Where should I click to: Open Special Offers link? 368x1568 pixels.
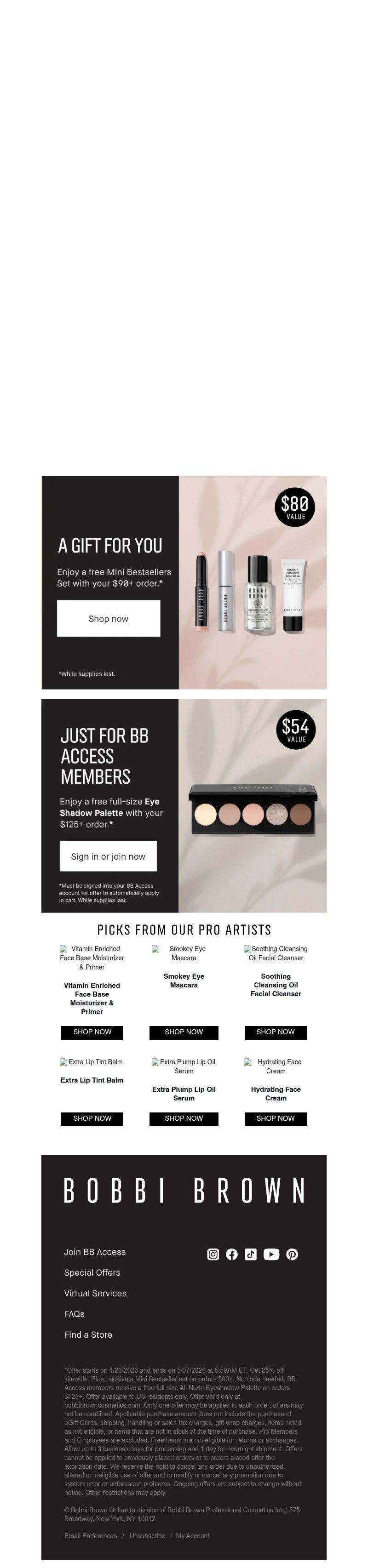(x=92, y=1273)
